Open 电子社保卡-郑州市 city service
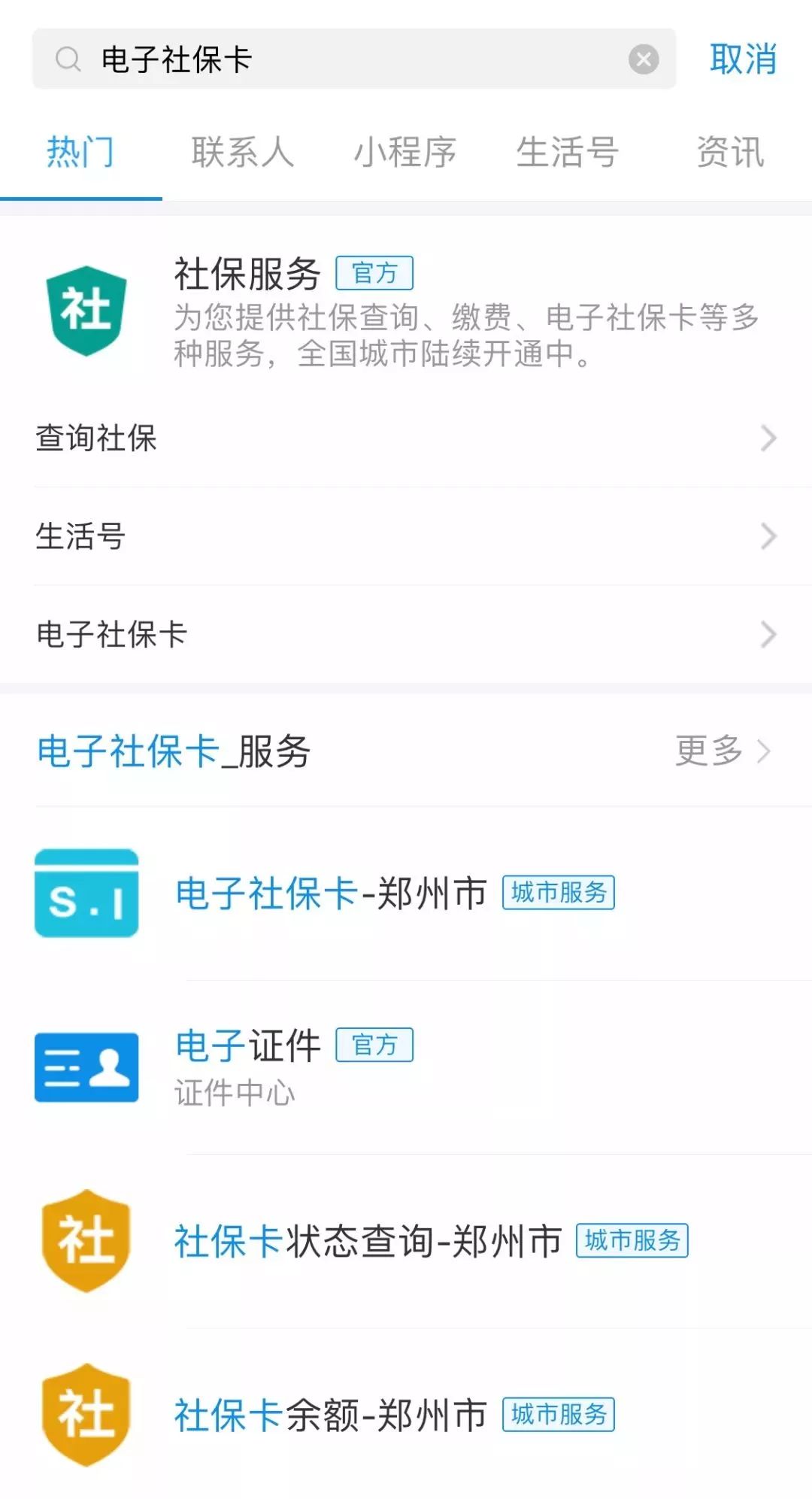 pos(406,894)
